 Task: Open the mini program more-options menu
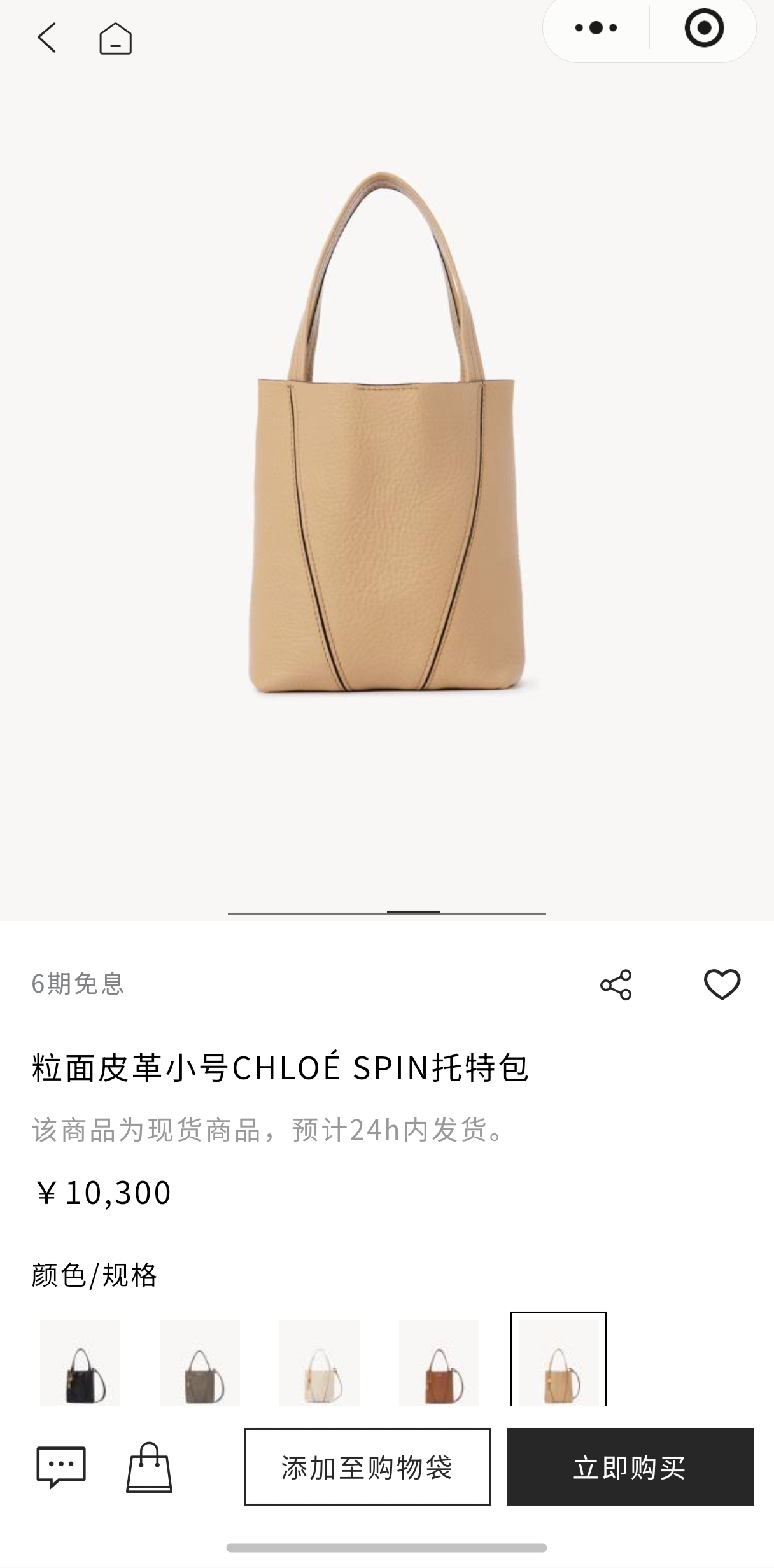coord(596,28)
